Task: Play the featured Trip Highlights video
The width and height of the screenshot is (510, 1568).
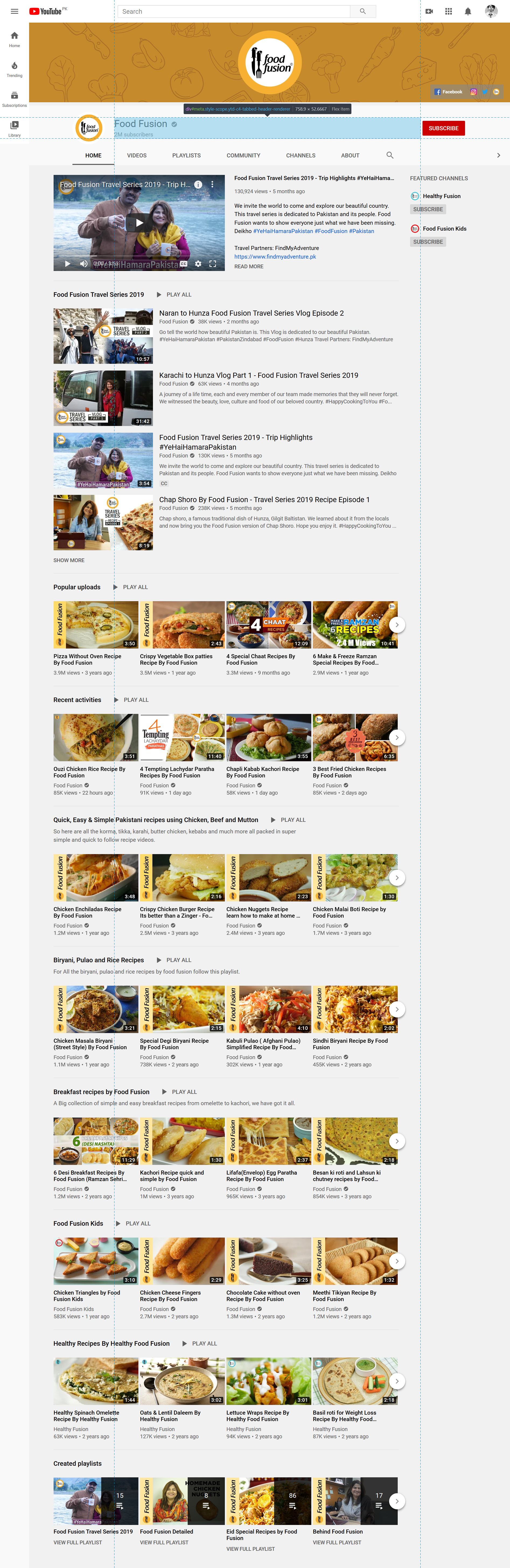Action: pyautogui.click(x=139, y=223)
